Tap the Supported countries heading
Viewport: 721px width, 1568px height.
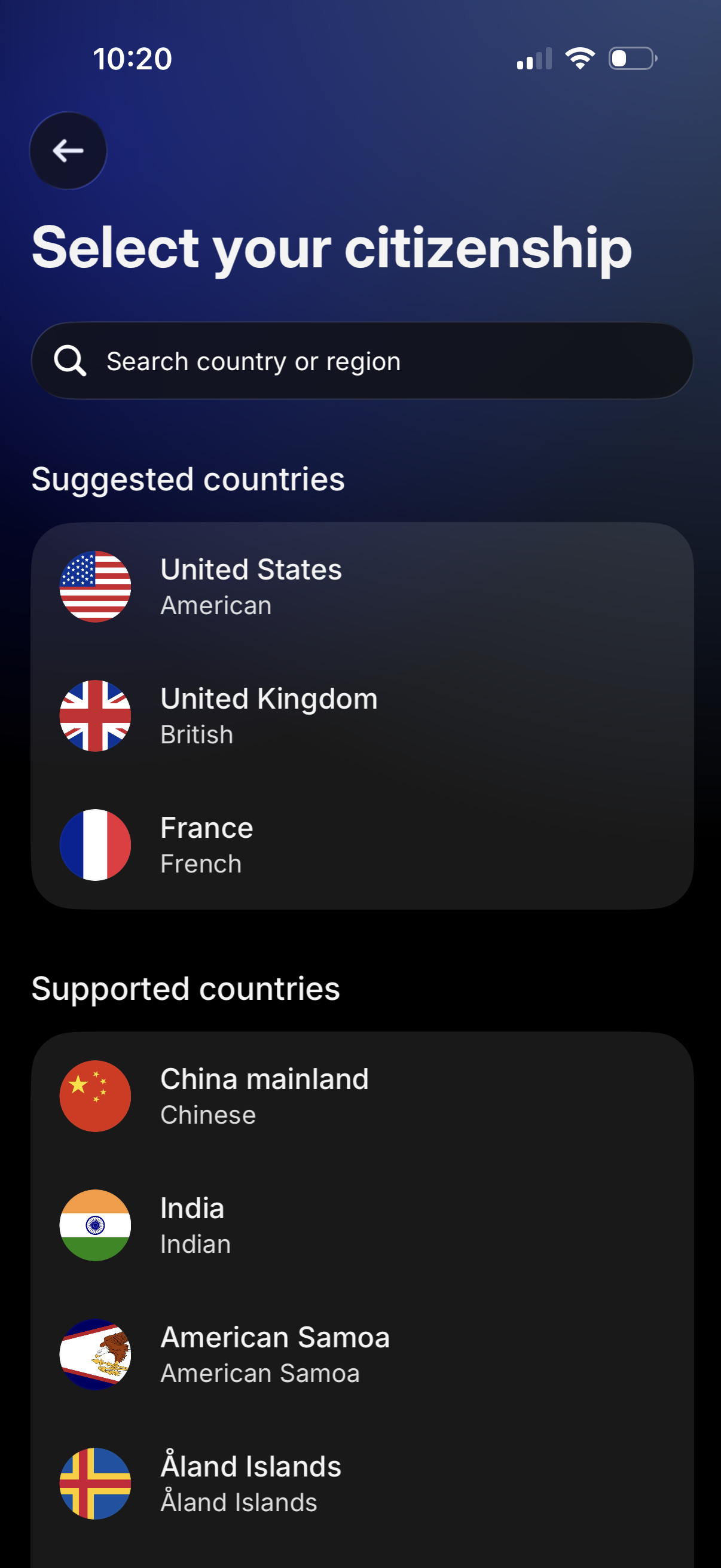point(186,988)
